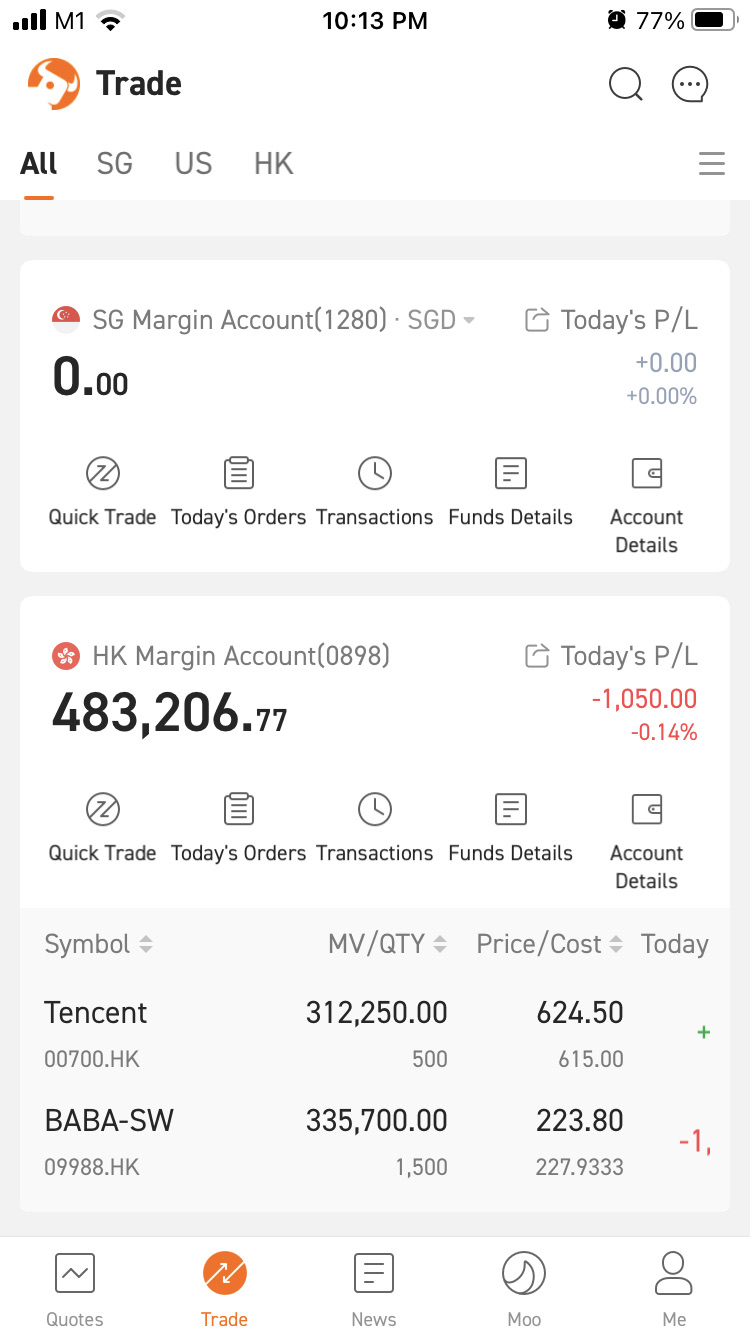Share HK Margin Account Today's P/L
The height and width of the screenshot is (1334, 750).
(x=538, y=656)
